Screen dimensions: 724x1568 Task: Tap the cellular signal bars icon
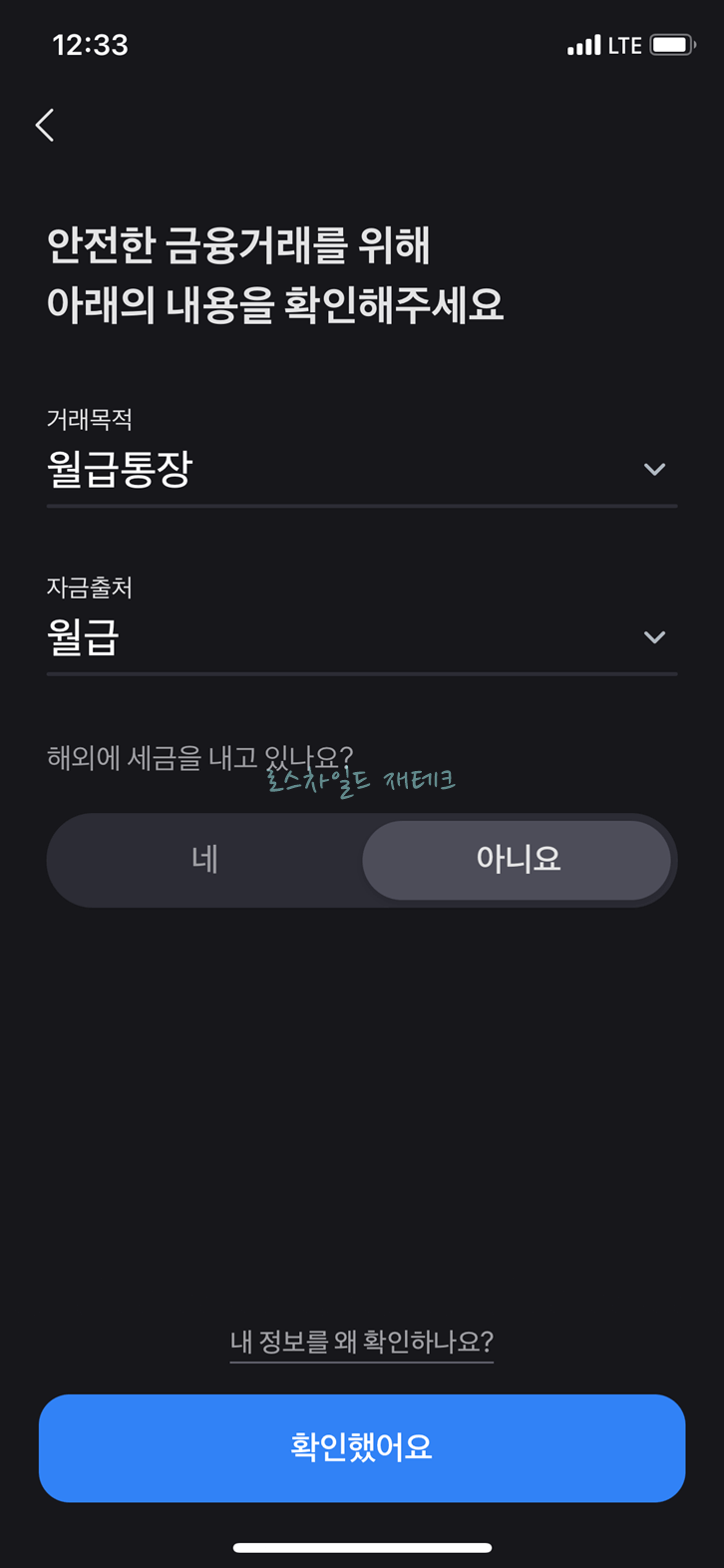click(x=581, y=44)
